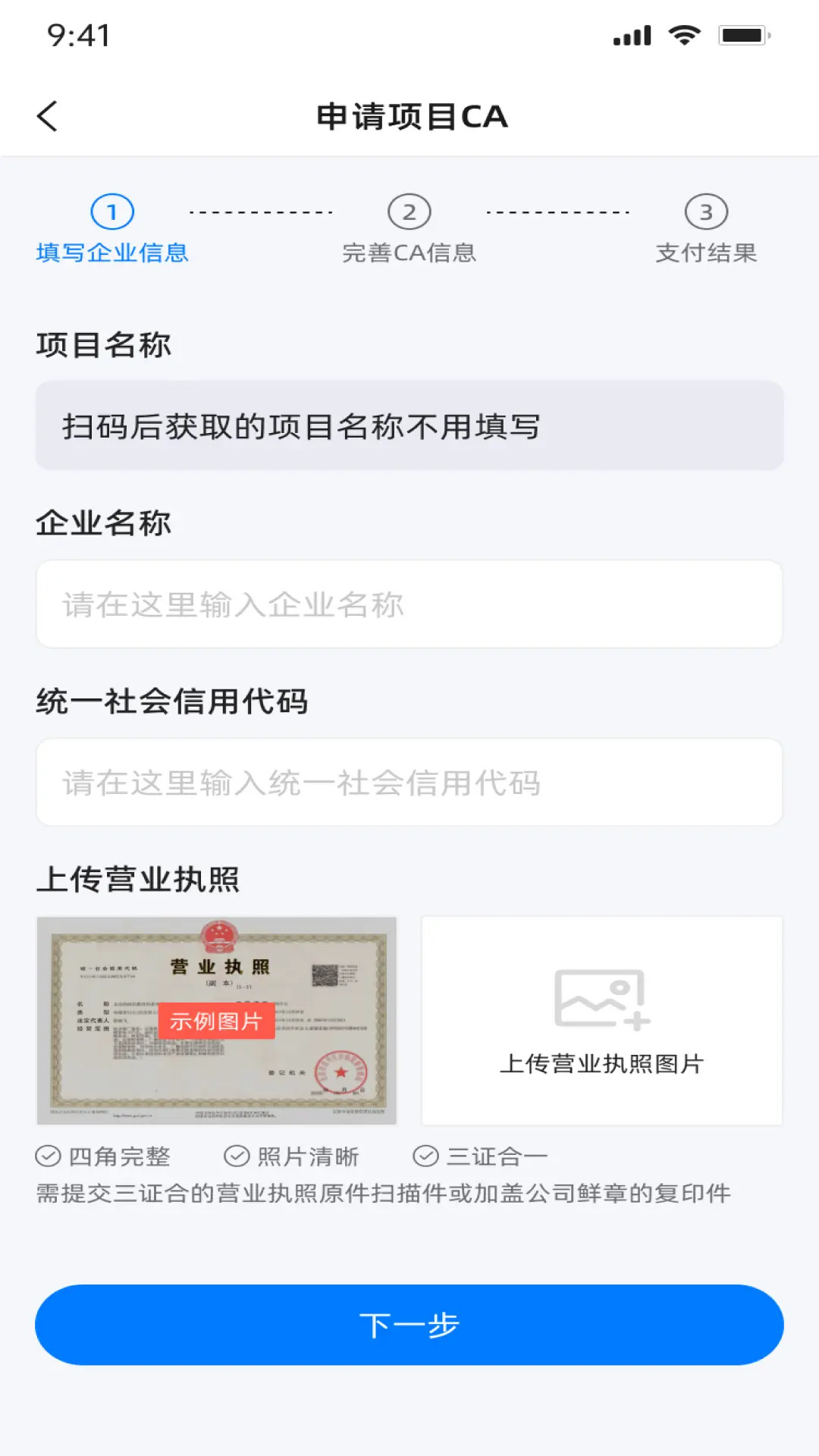Select the 支付结果 step label
The image size is (819, 1456).
click(x=707, y=254)
